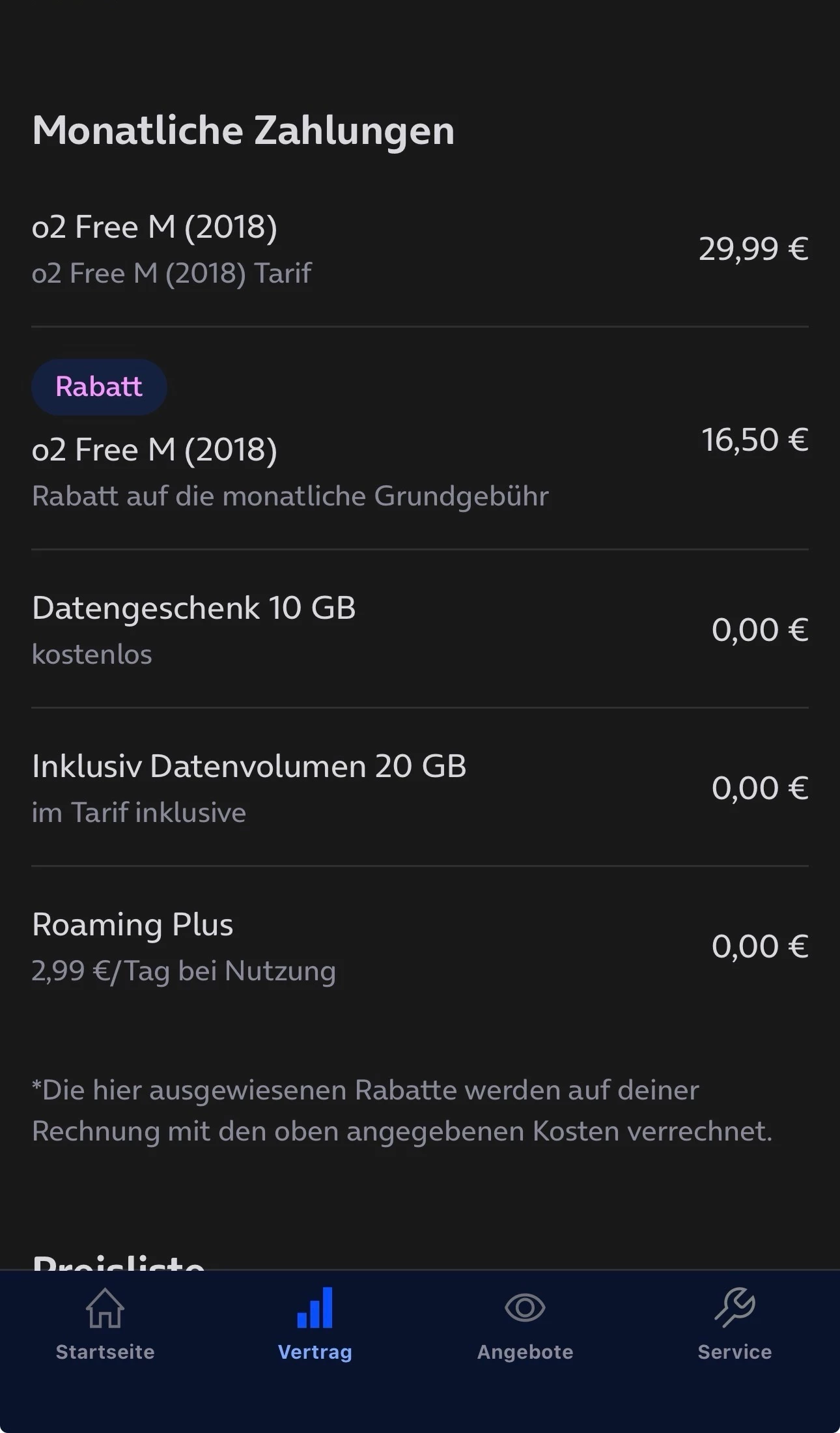Open the Service tab

click(x=735, y=1325)
